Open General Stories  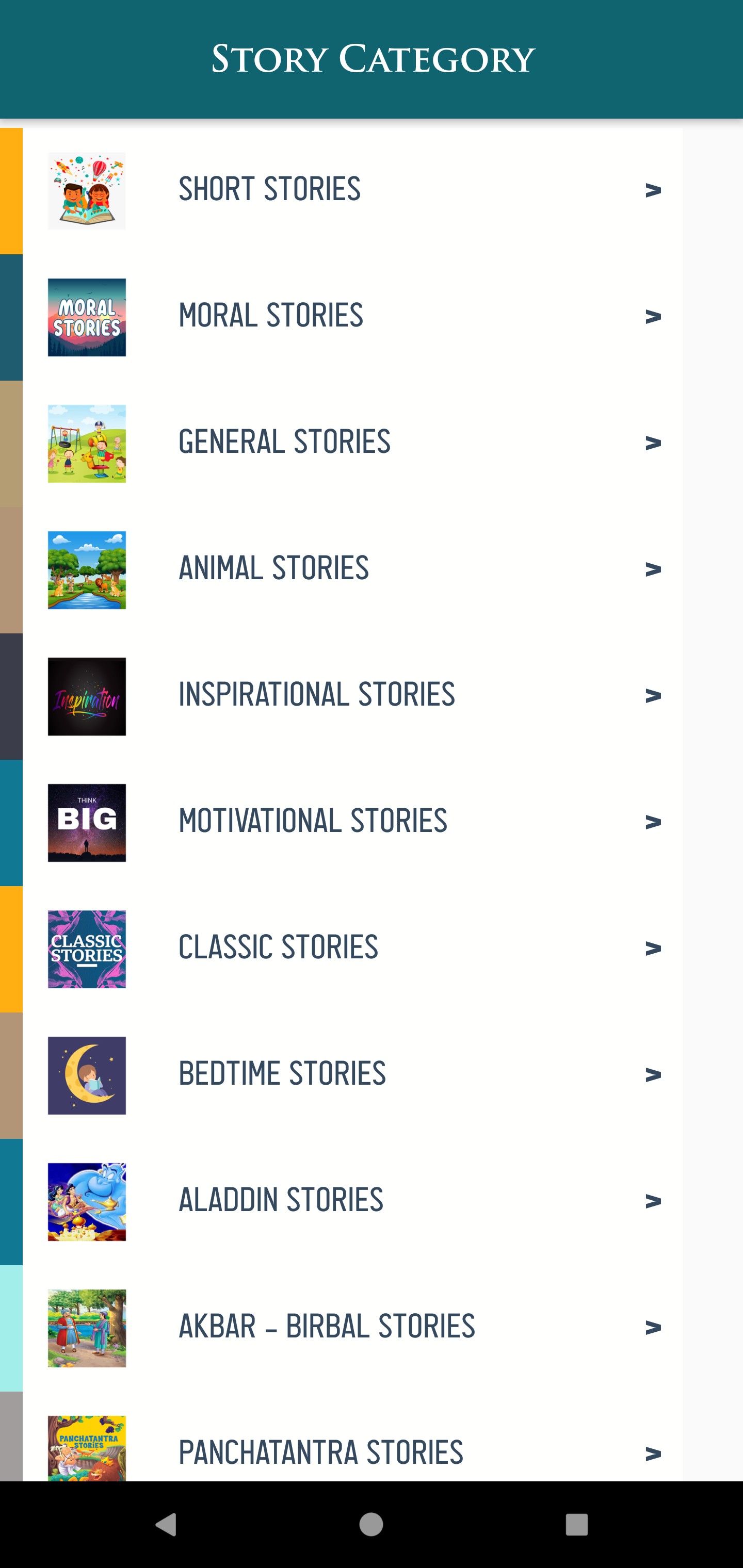[x=352, y=443]
